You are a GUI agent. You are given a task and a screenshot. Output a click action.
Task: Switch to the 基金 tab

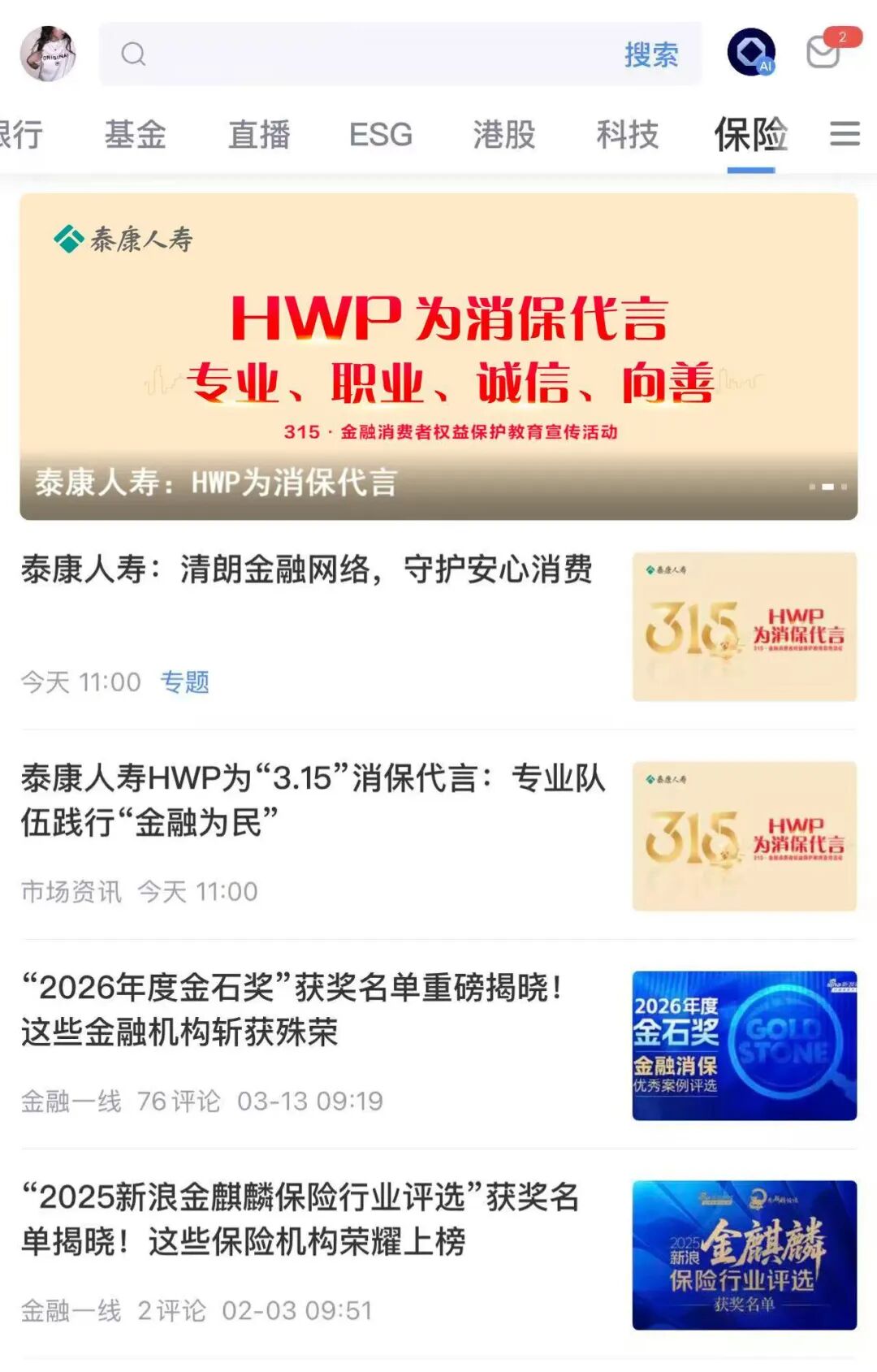135,134
